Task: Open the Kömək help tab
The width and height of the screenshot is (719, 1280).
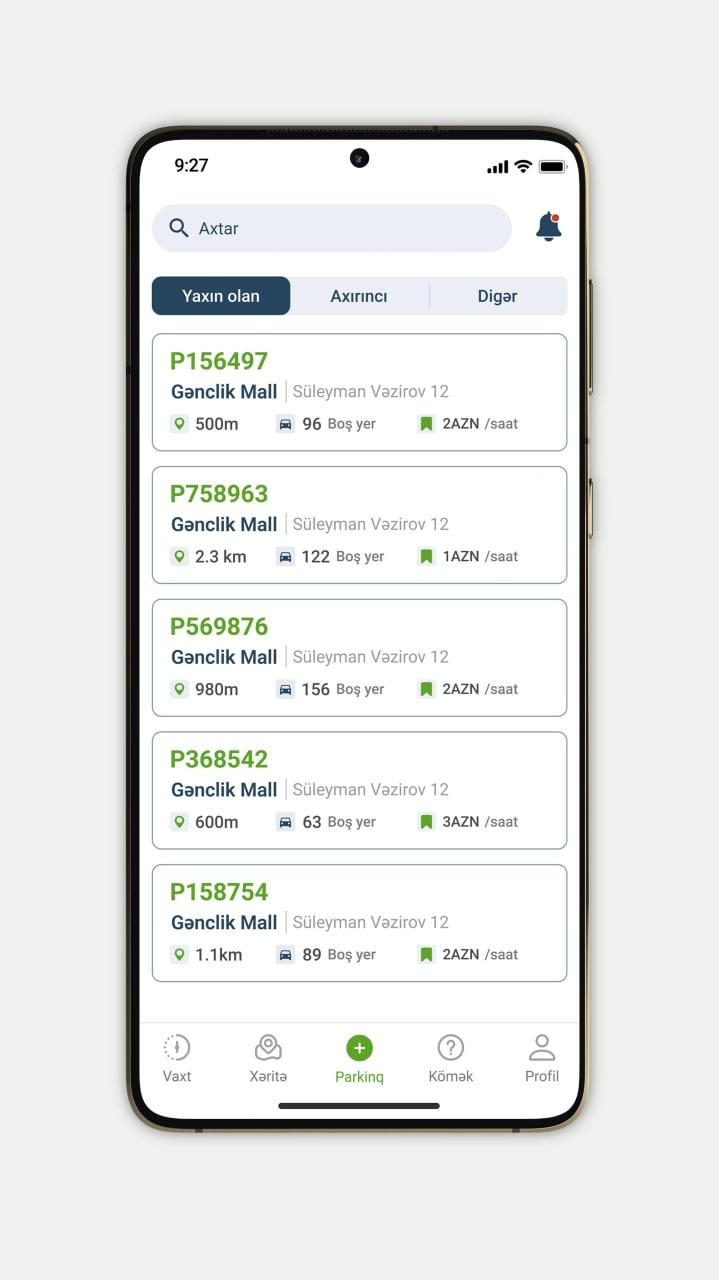Action: (450, 1059)
